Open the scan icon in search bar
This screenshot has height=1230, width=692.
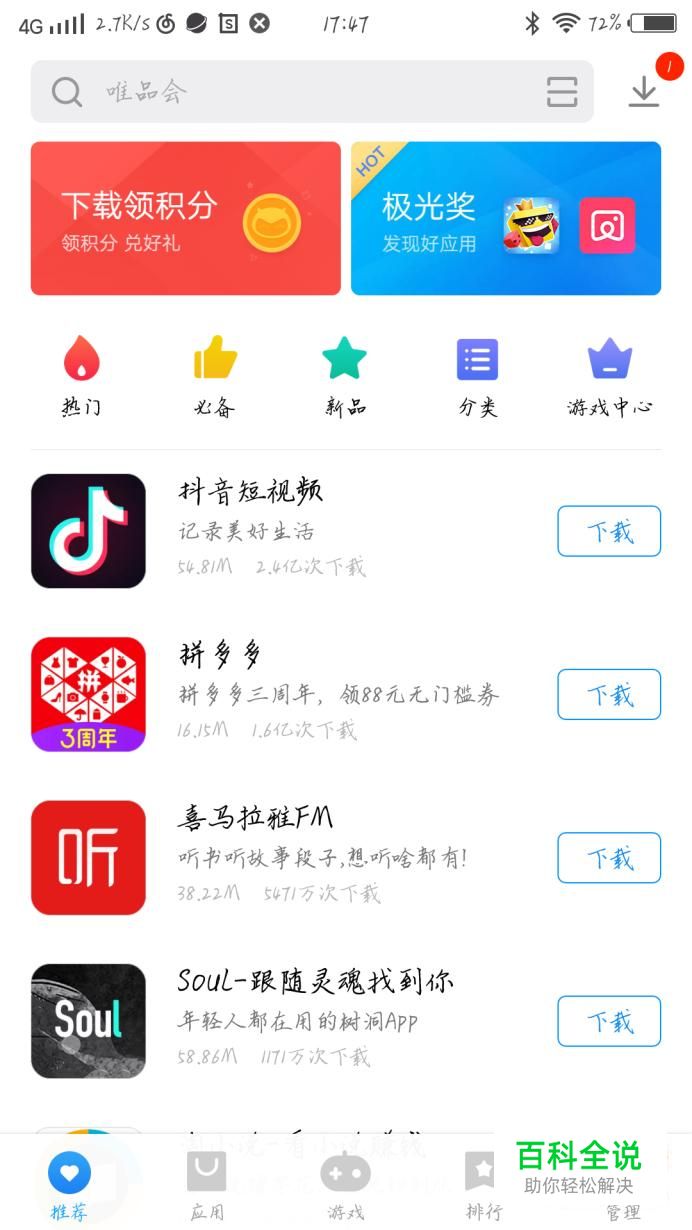tap(562, 92)
